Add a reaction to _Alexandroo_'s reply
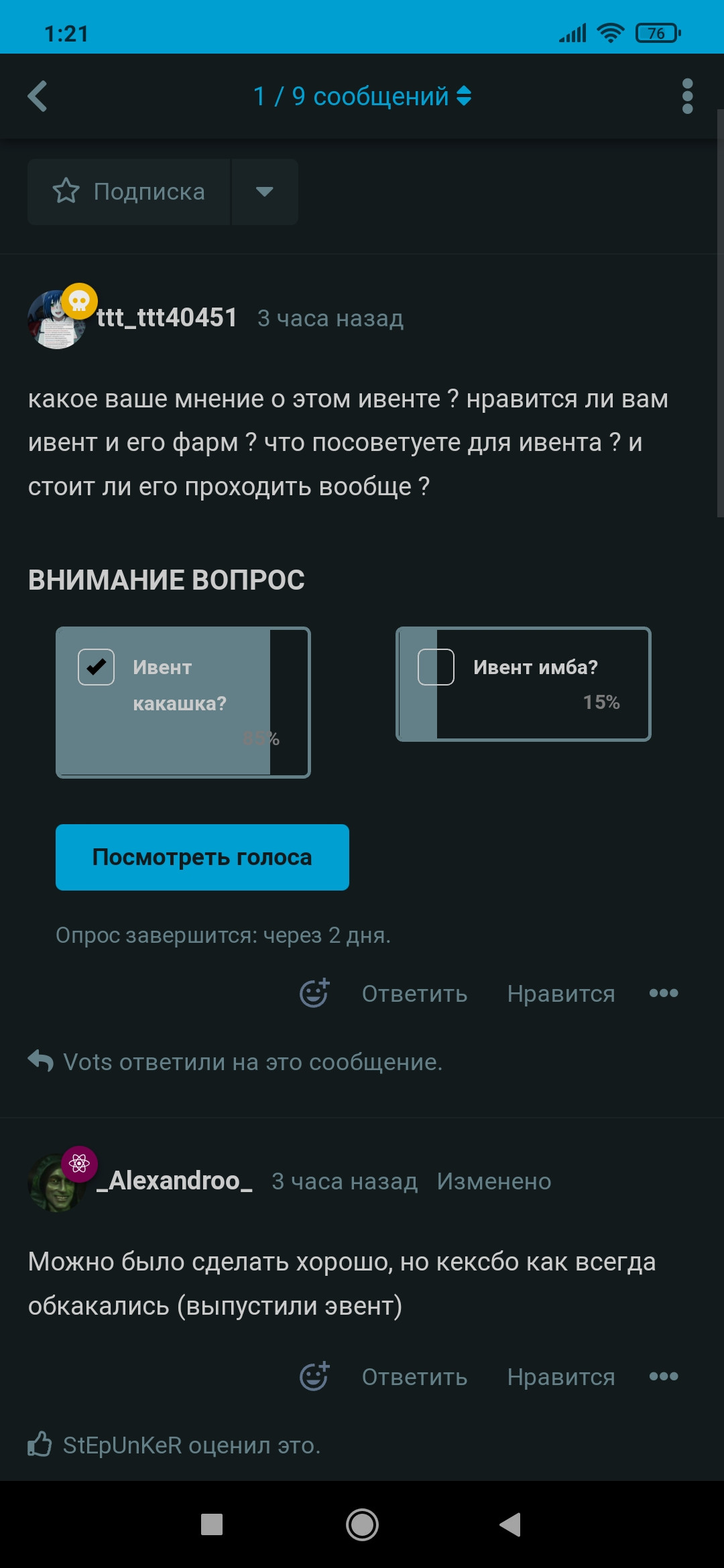724x1568 pixels. click(314, 1376)
